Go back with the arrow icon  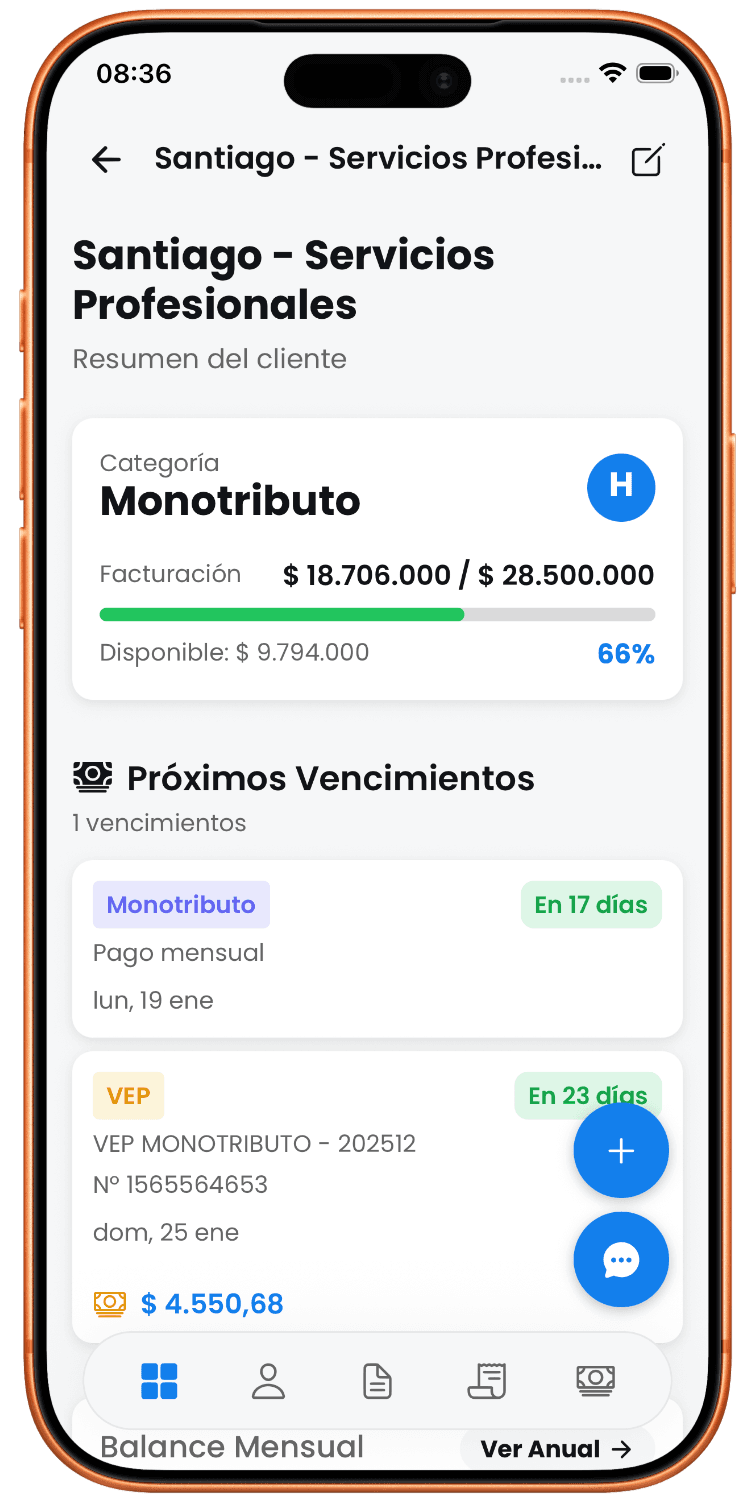[x=106, y=159]
